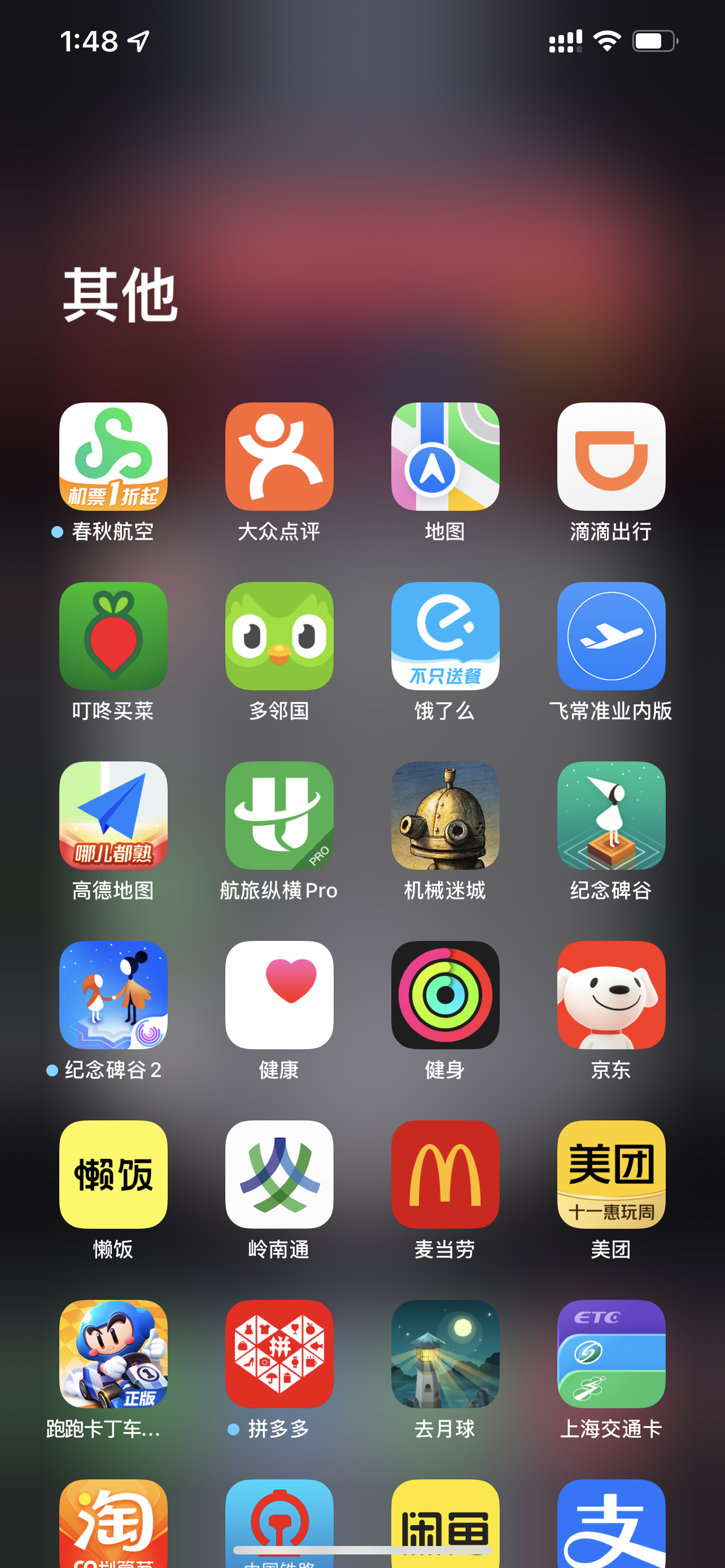Open the 麦当劳 app
The height and width of the screenshot is (1568, 725).
point(445,1175)
